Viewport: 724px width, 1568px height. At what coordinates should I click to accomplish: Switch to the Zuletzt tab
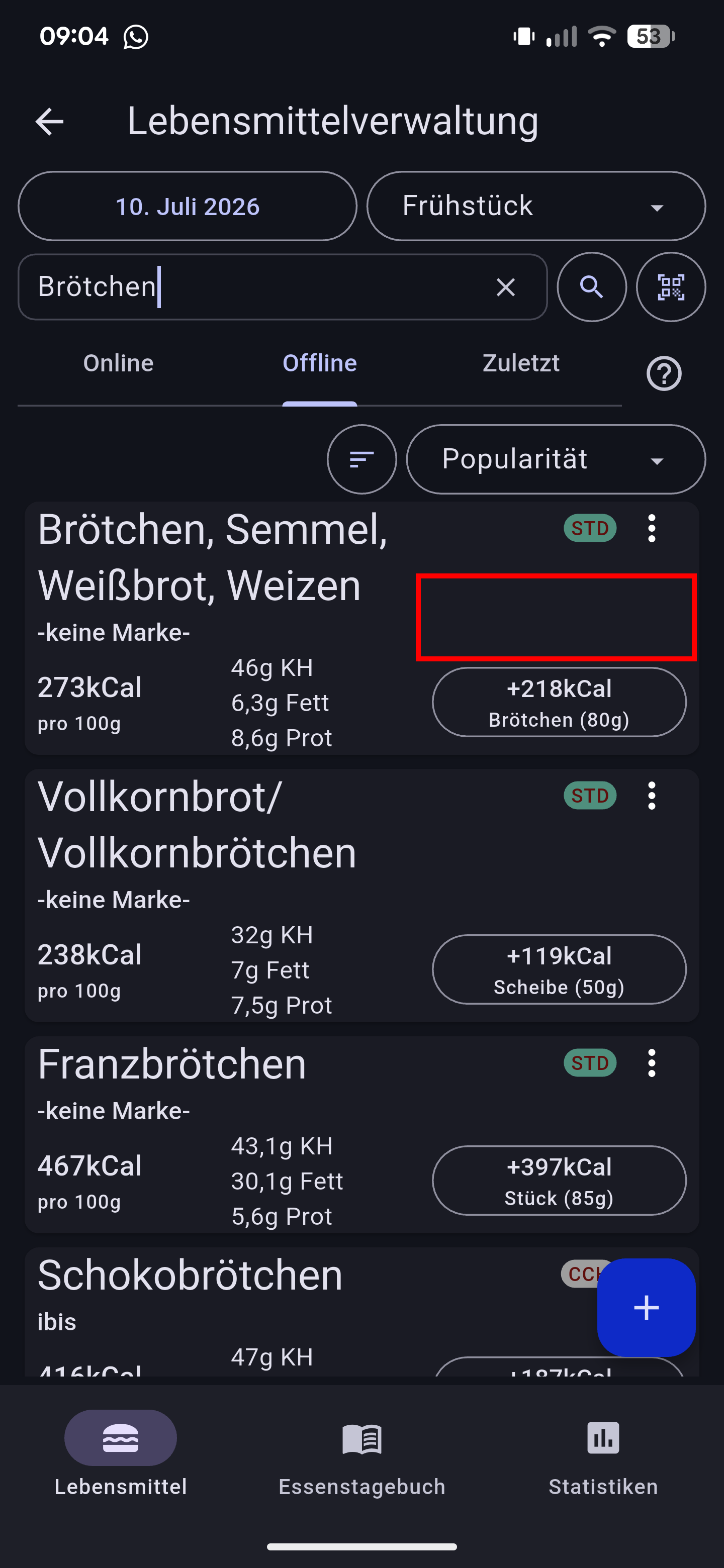520,363
